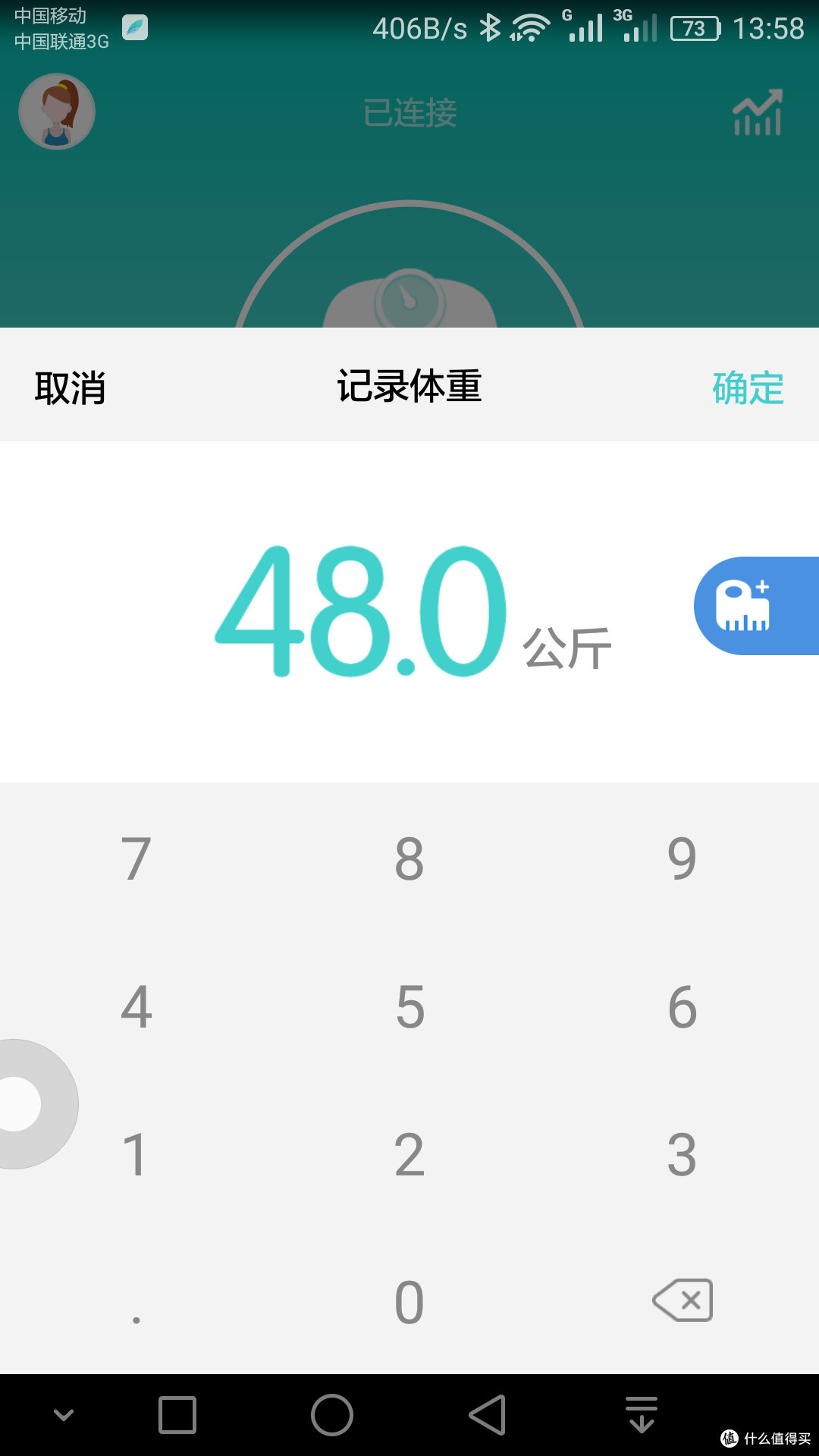The width and height of the screenshot is (819, 1456).
Task: Enter digit 0 on the keypad
Action: [409, 1303]
